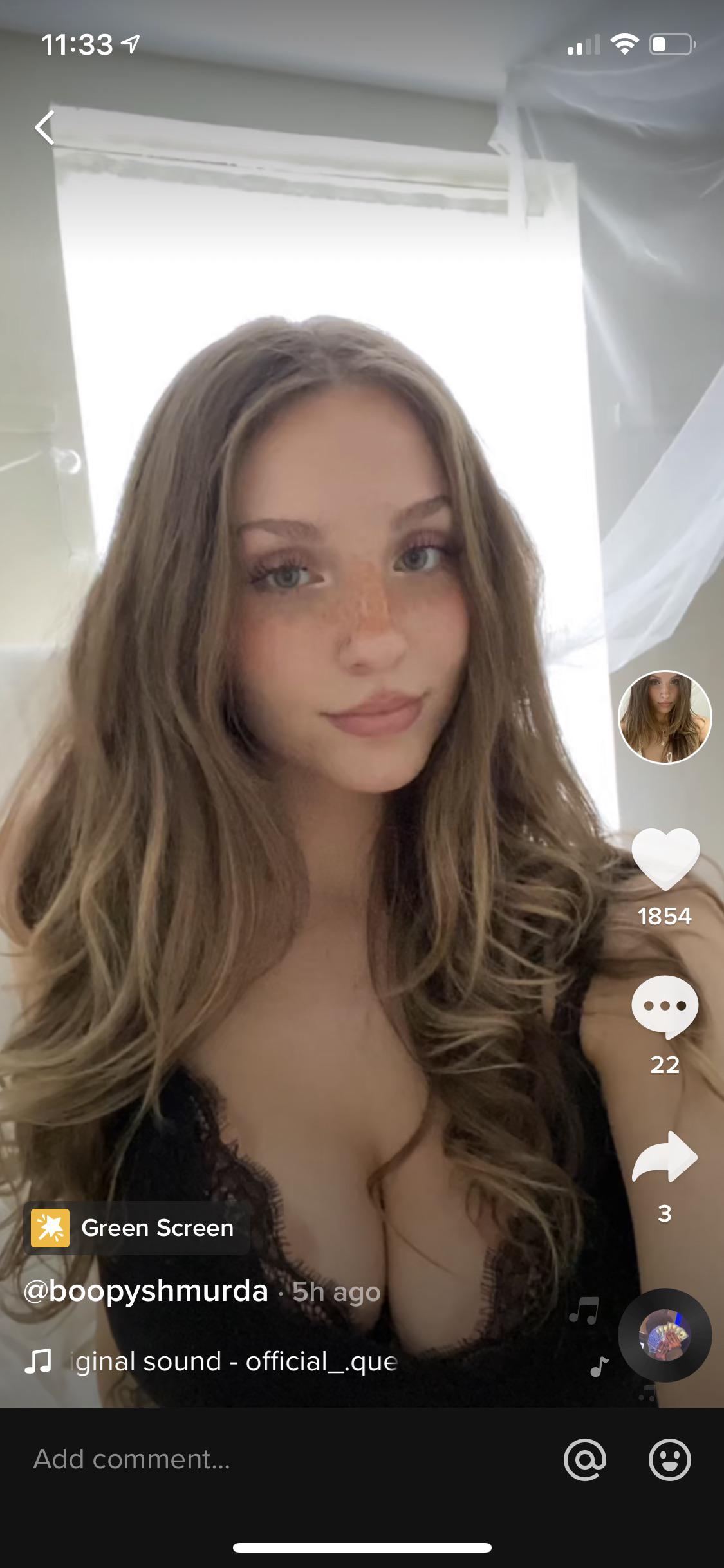Open the creator's profile picture

tap(665, 717)
